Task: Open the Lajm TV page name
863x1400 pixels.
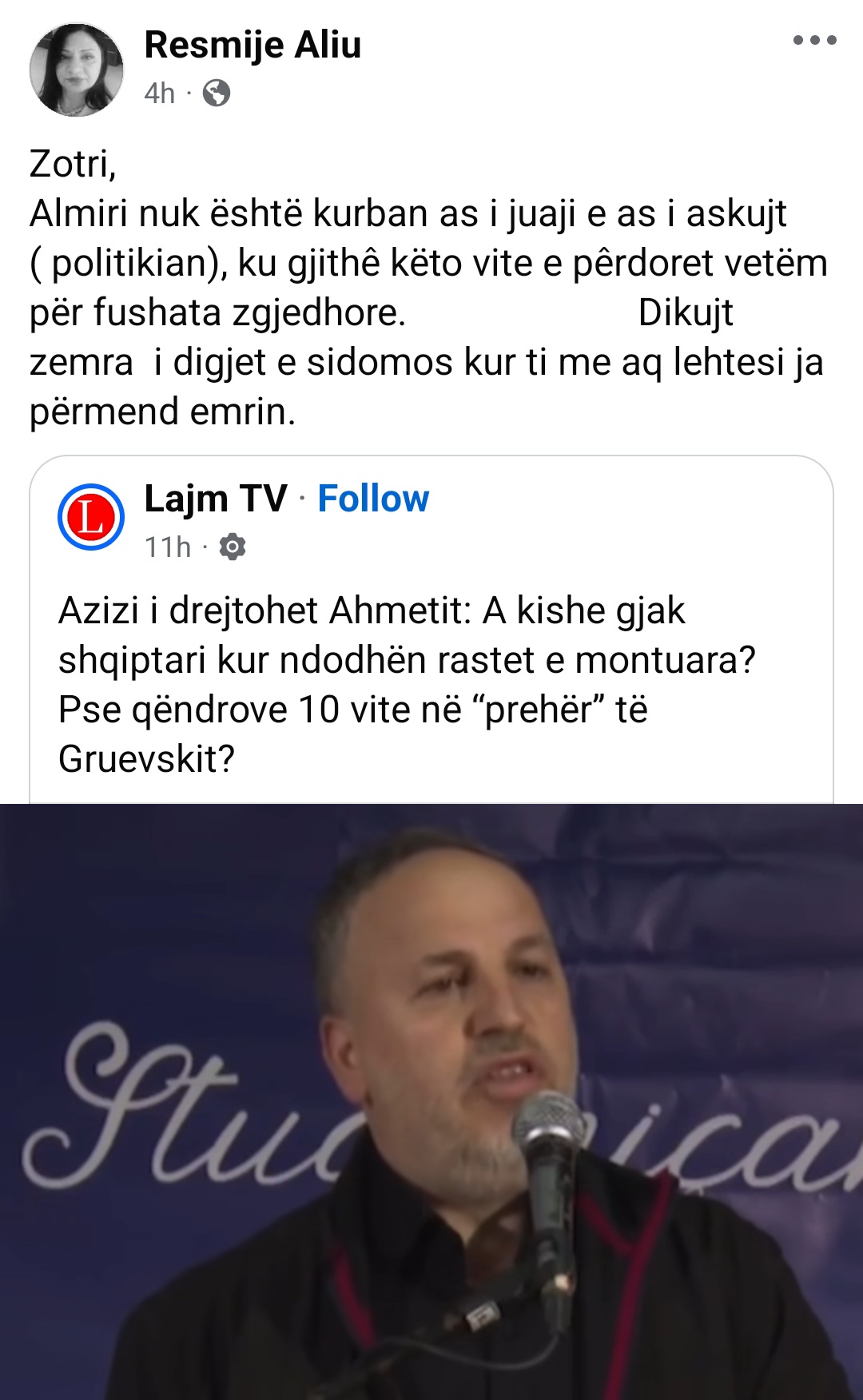Action: (x=215, y=499)
